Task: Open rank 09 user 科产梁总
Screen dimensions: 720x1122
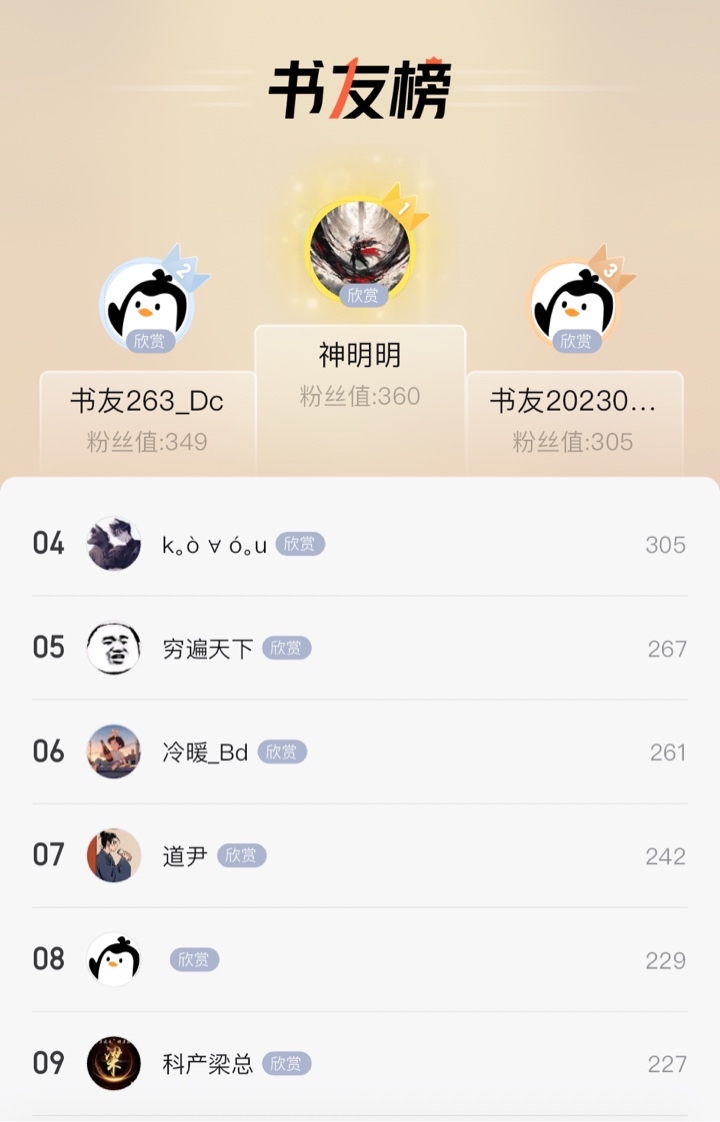Action: click(113, 1063)
